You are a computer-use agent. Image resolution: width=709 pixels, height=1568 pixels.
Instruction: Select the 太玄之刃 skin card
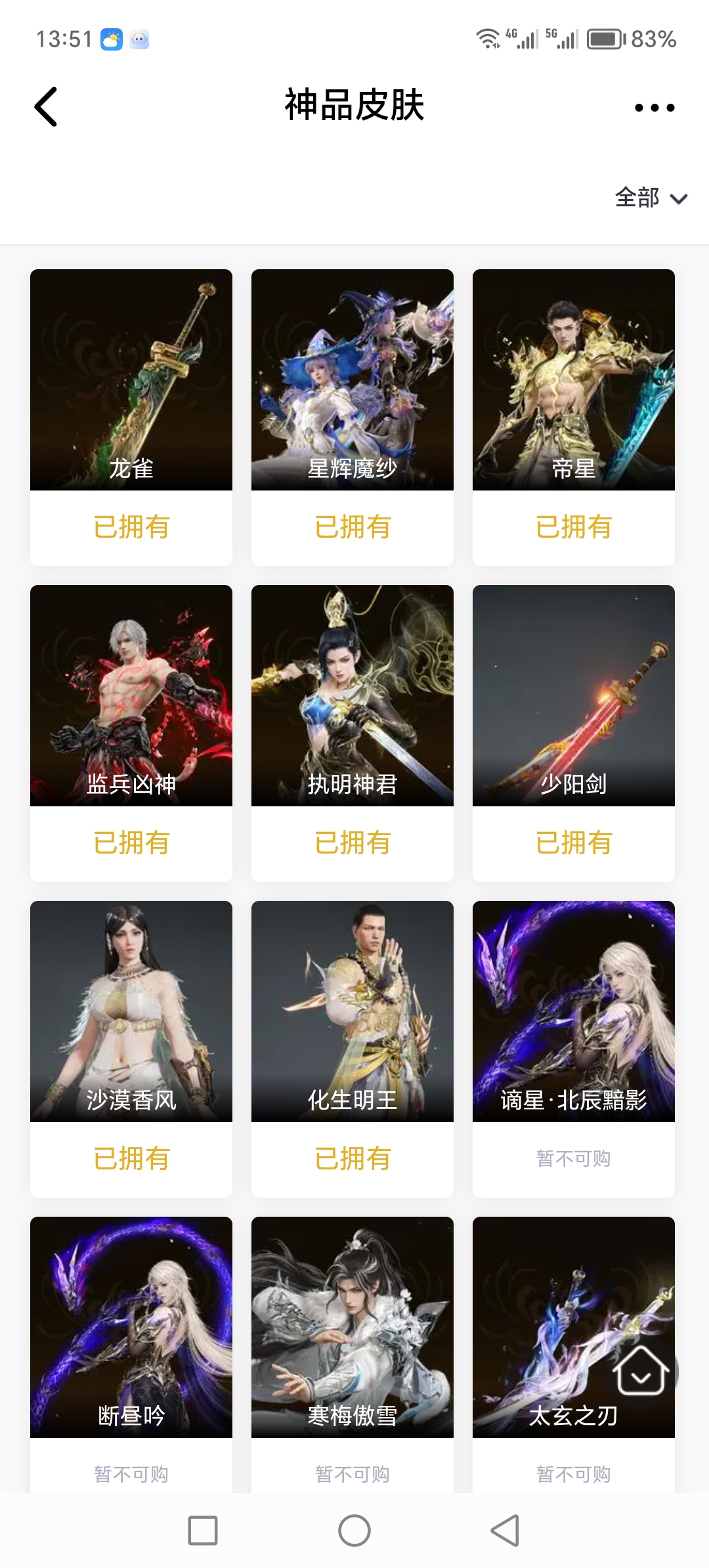(551, 1313)
